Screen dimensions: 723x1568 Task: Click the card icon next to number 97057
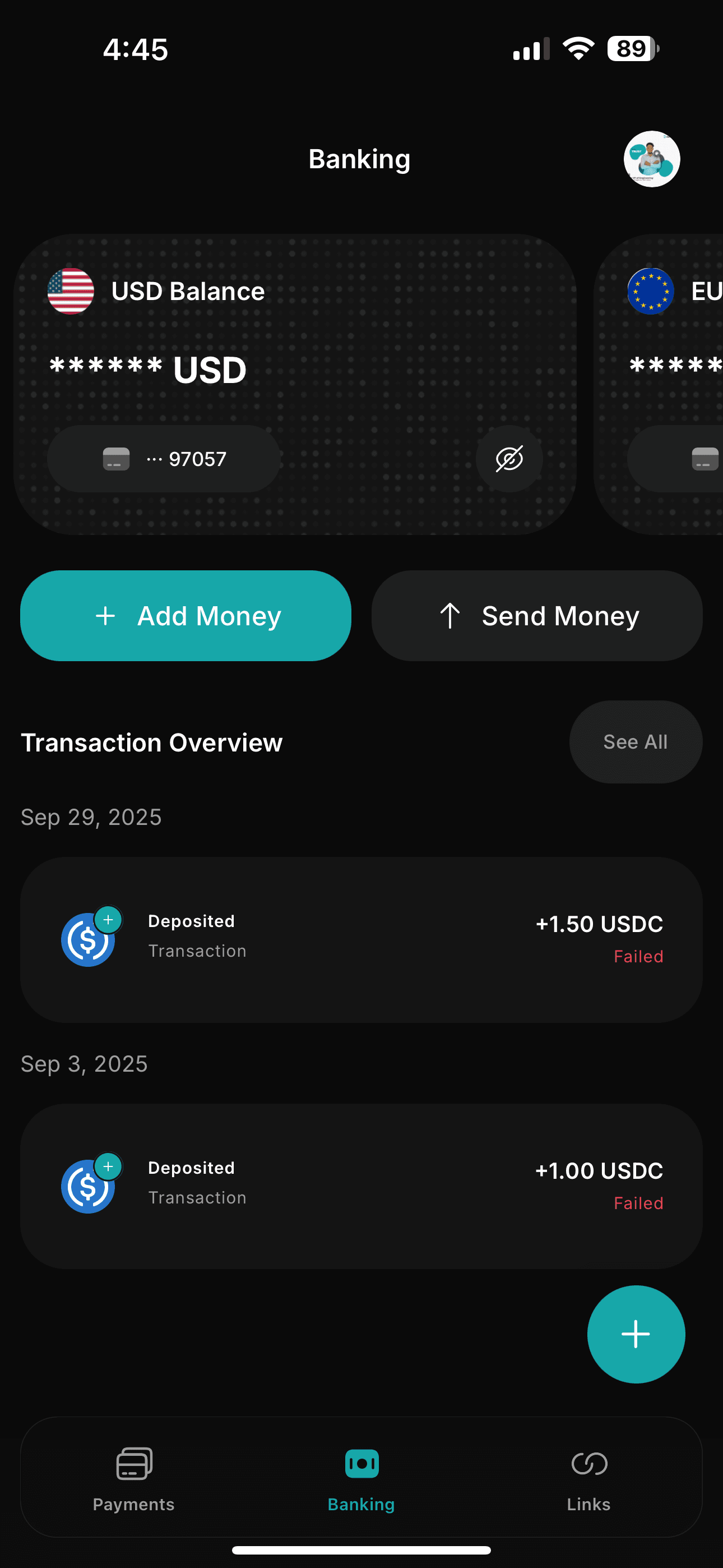coord(115,458)
